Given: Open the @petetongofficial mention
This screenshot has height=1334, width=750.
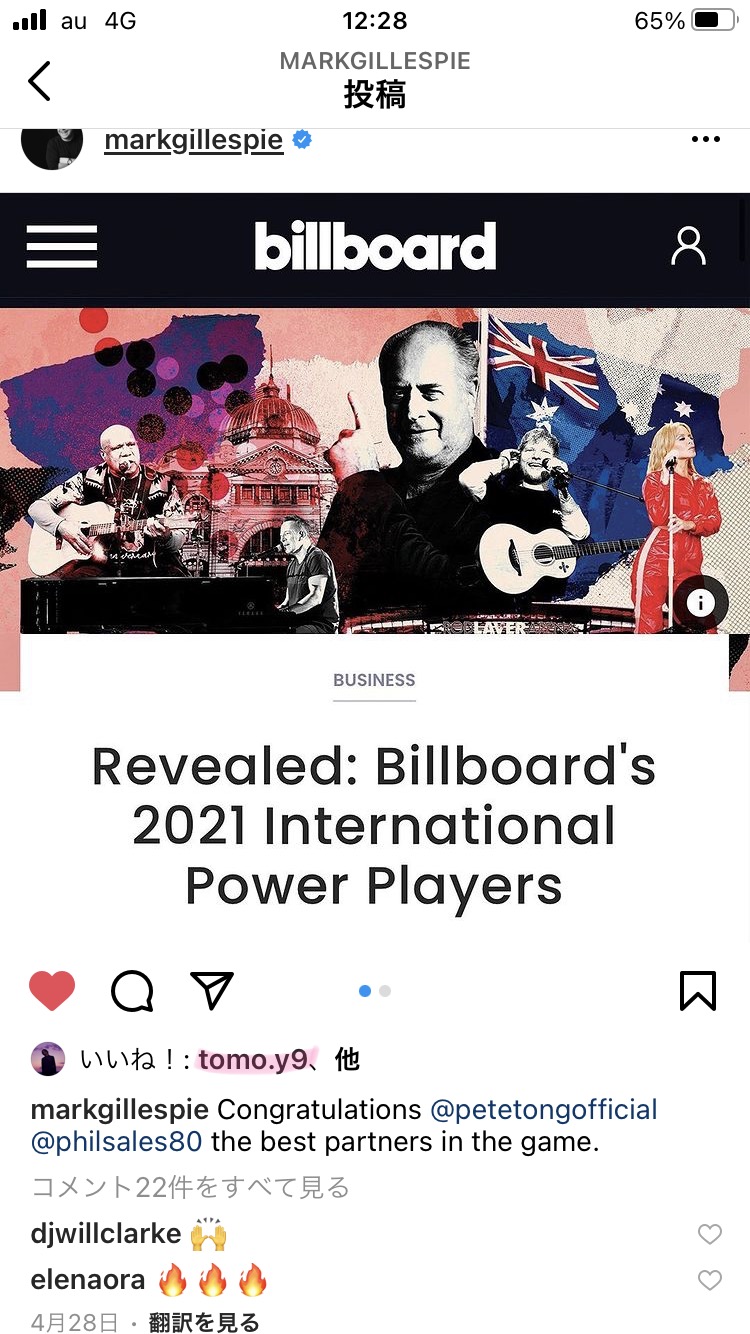Looking at the screenshot, I should [x=544, y=1109].
